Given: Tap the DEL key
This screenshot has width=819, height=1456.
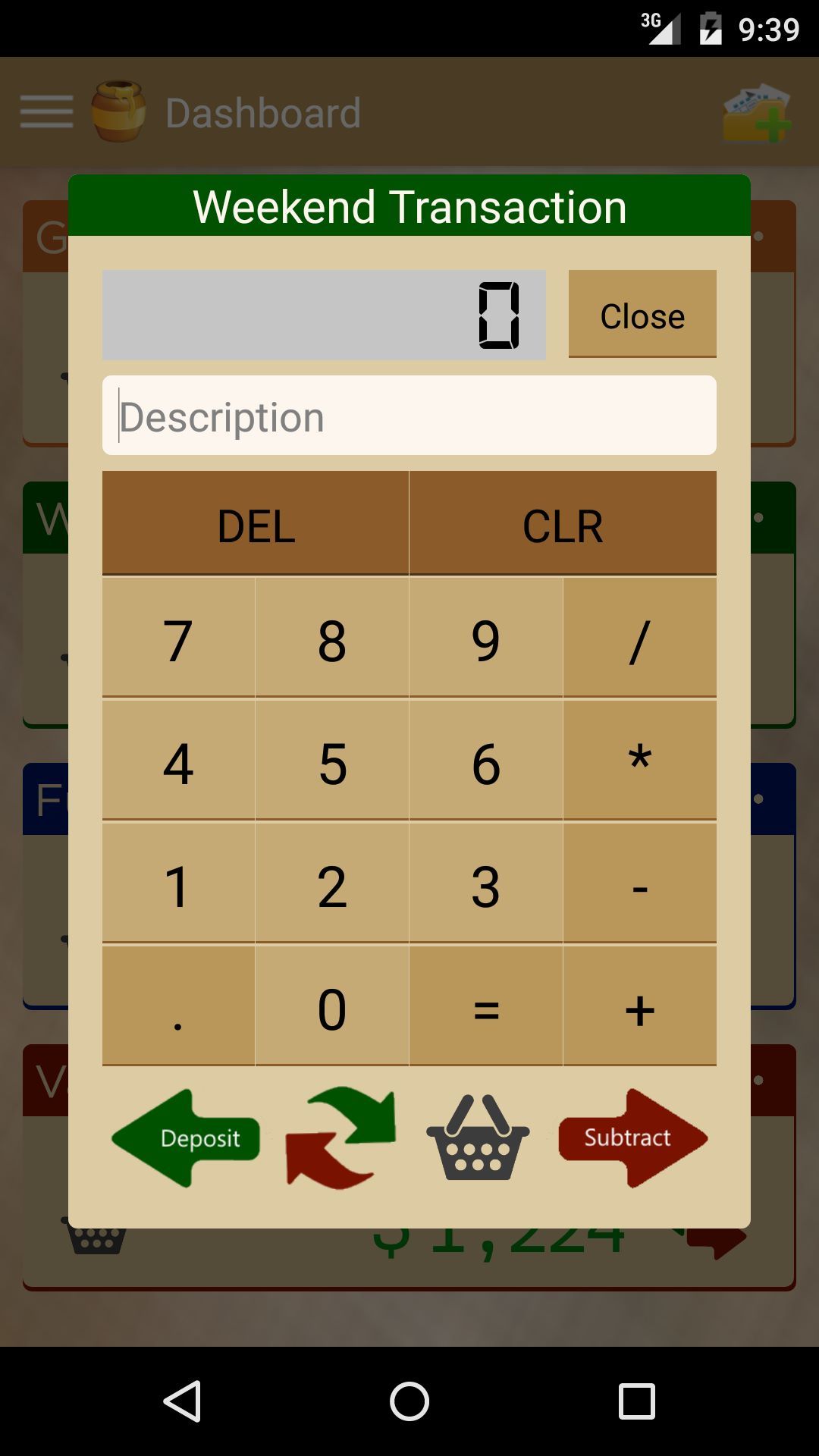Looking at the screenshot, I should (x=256, y=523).
